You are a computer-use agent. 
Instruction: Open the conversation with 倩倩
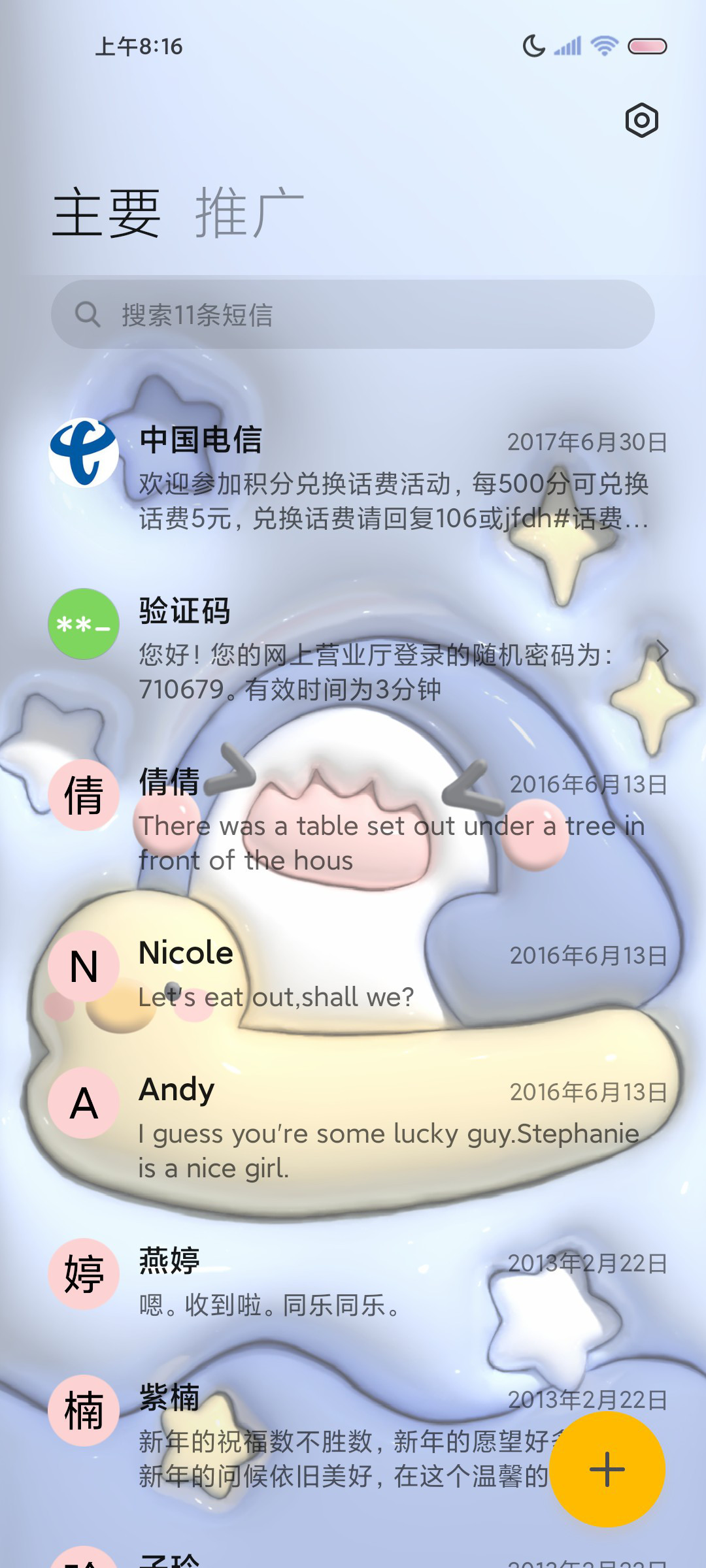click(353, 820)
